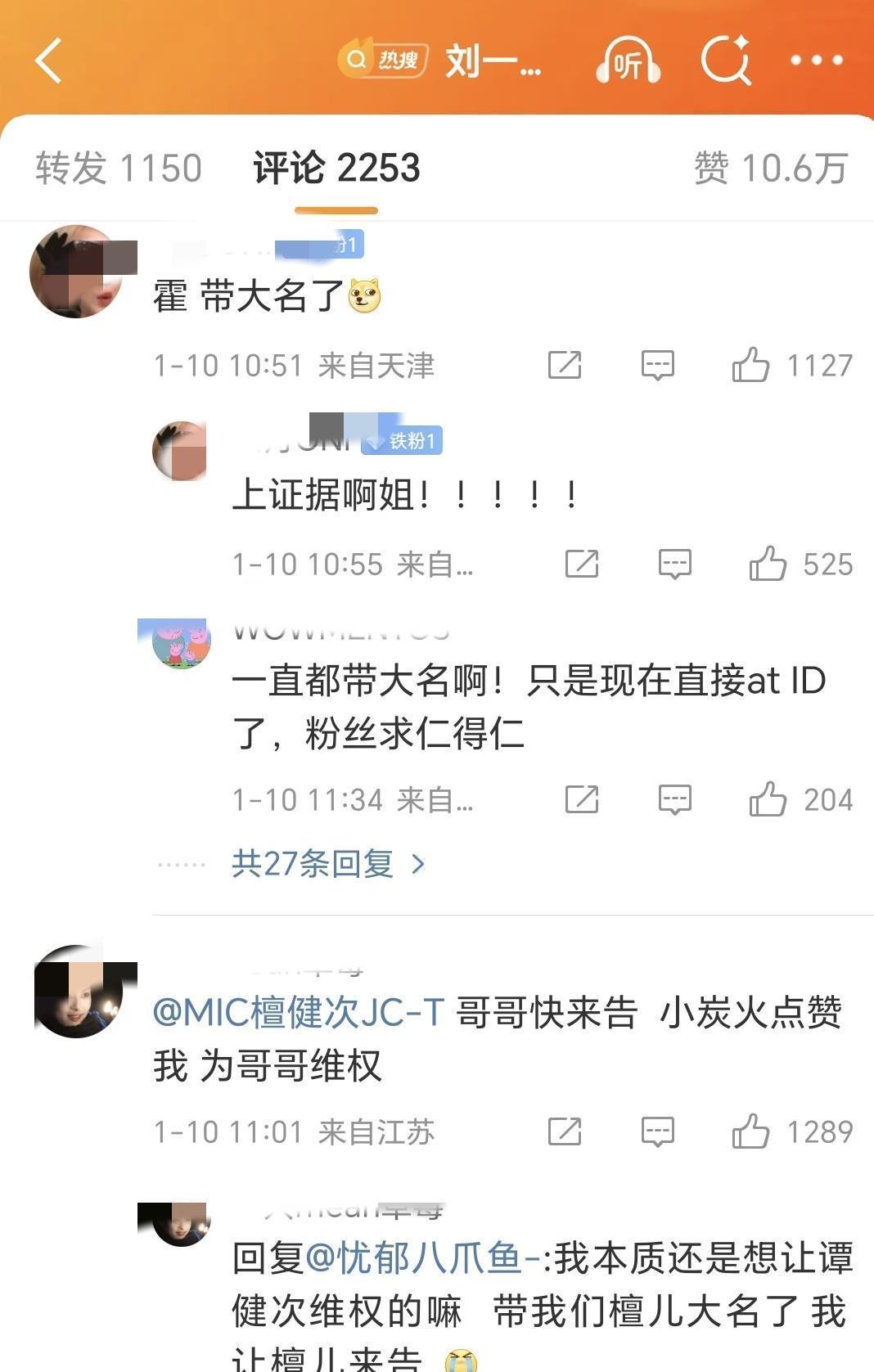Open the AI search icon in header
This screenshot has width=874, height=1372.
[x=726, y=61]
